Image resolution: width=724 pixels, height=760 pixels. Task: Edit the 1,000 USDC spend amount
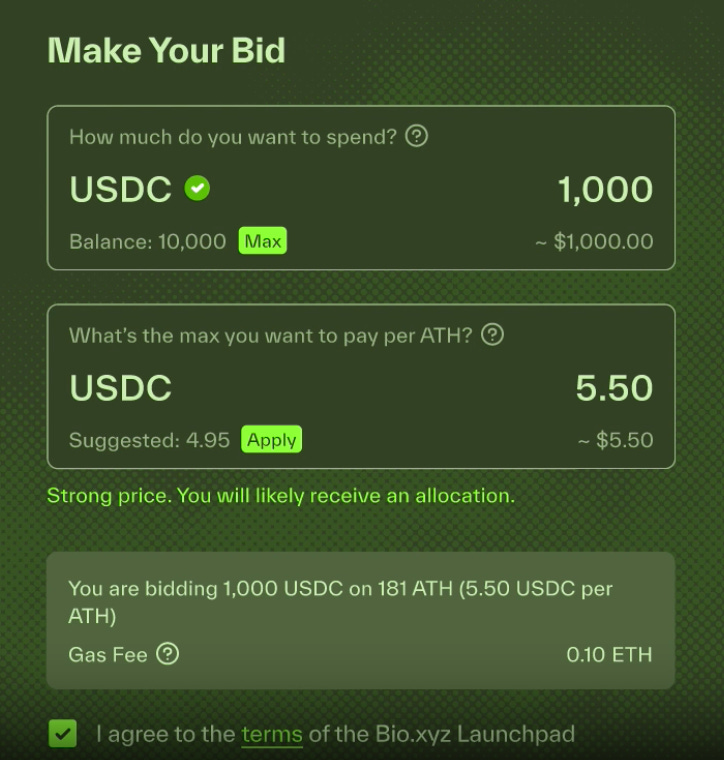(x=604, y=189)
